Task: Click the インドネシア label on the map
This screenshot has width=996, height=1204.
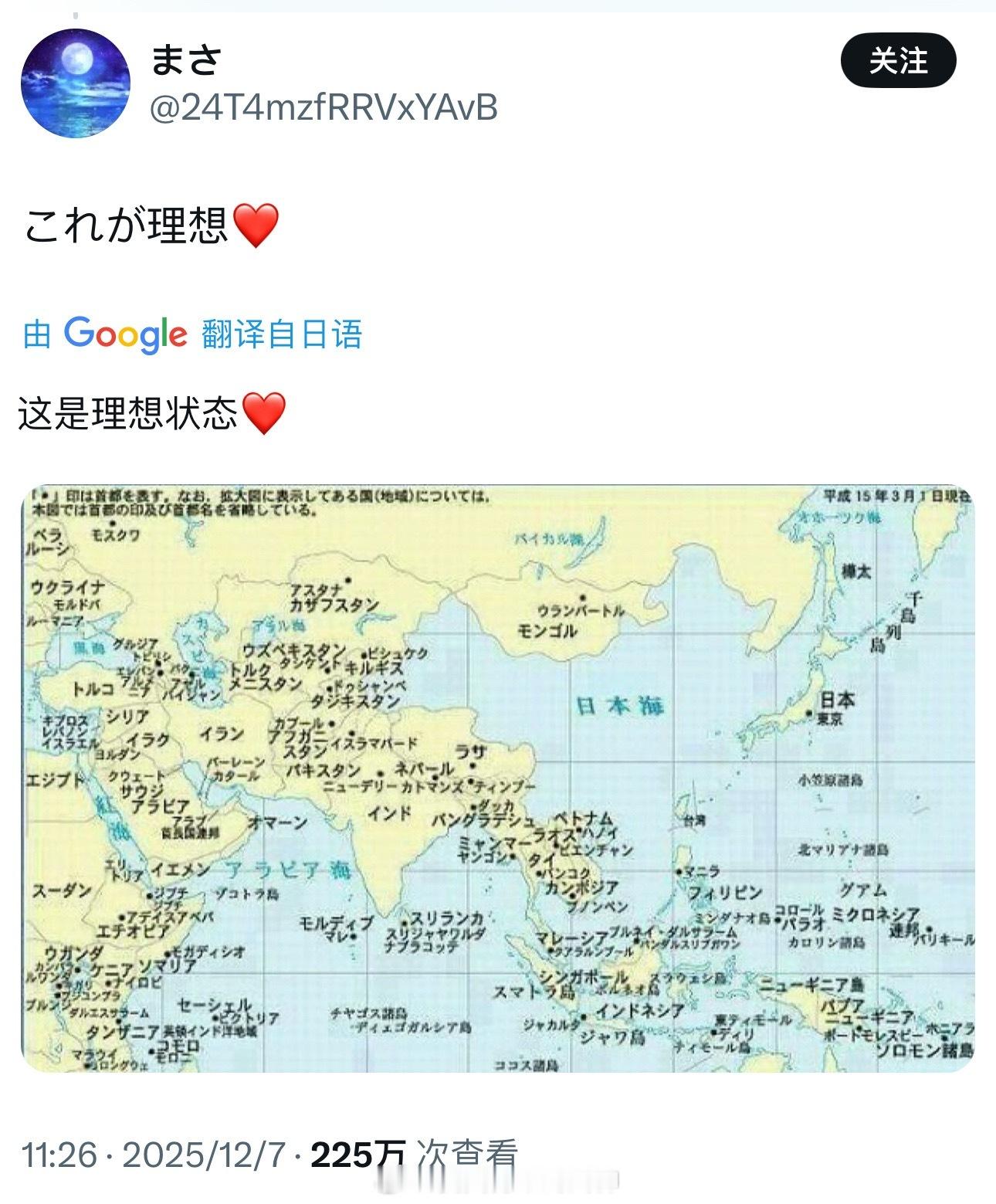Action: 639,1010
